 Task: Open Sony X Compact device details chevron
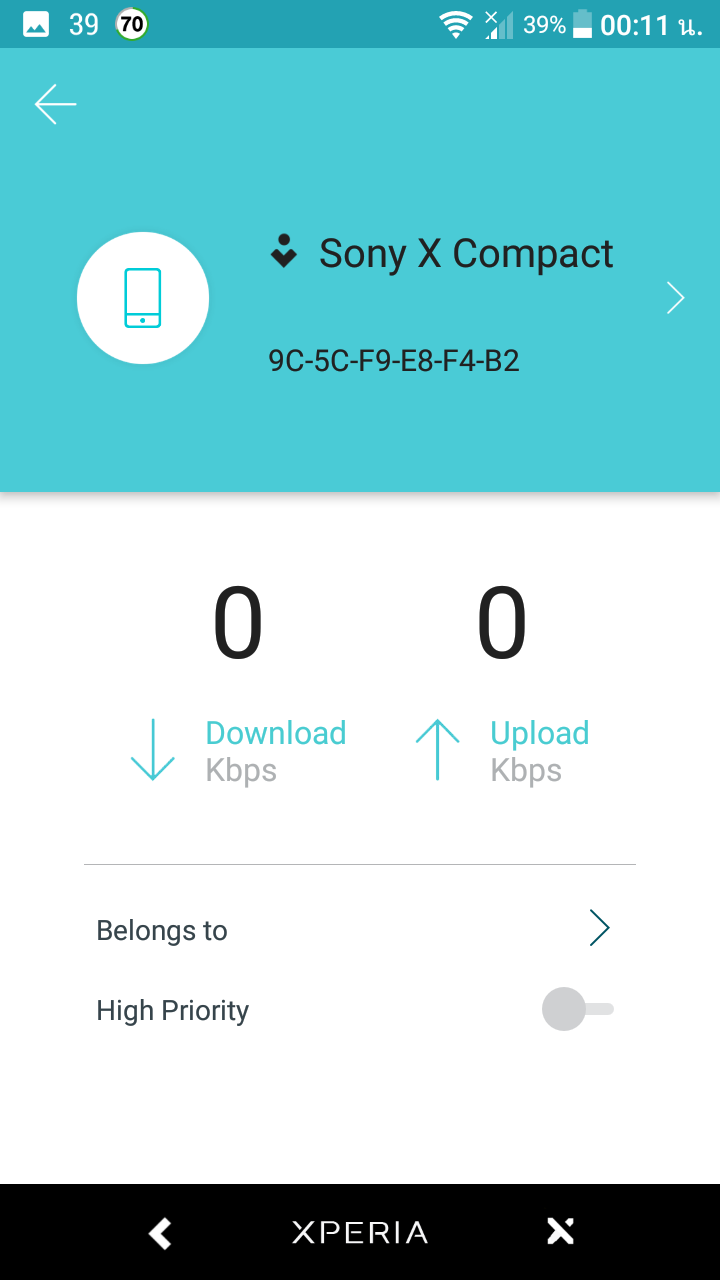[x=676, y=298]
